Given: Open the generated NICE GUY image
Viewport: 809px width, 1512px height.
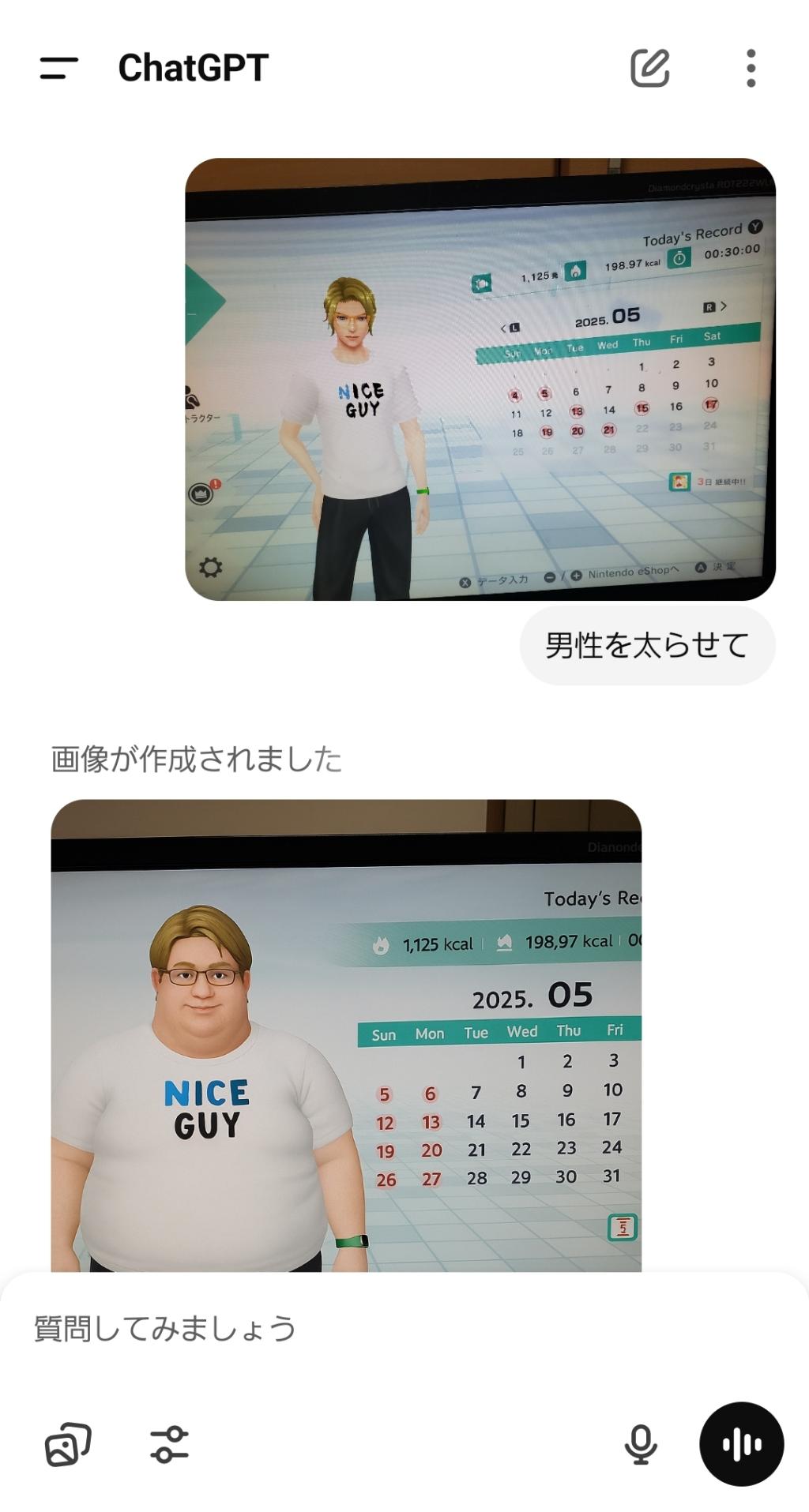Looking at the screenshot, I should (x=346, y=1034).
